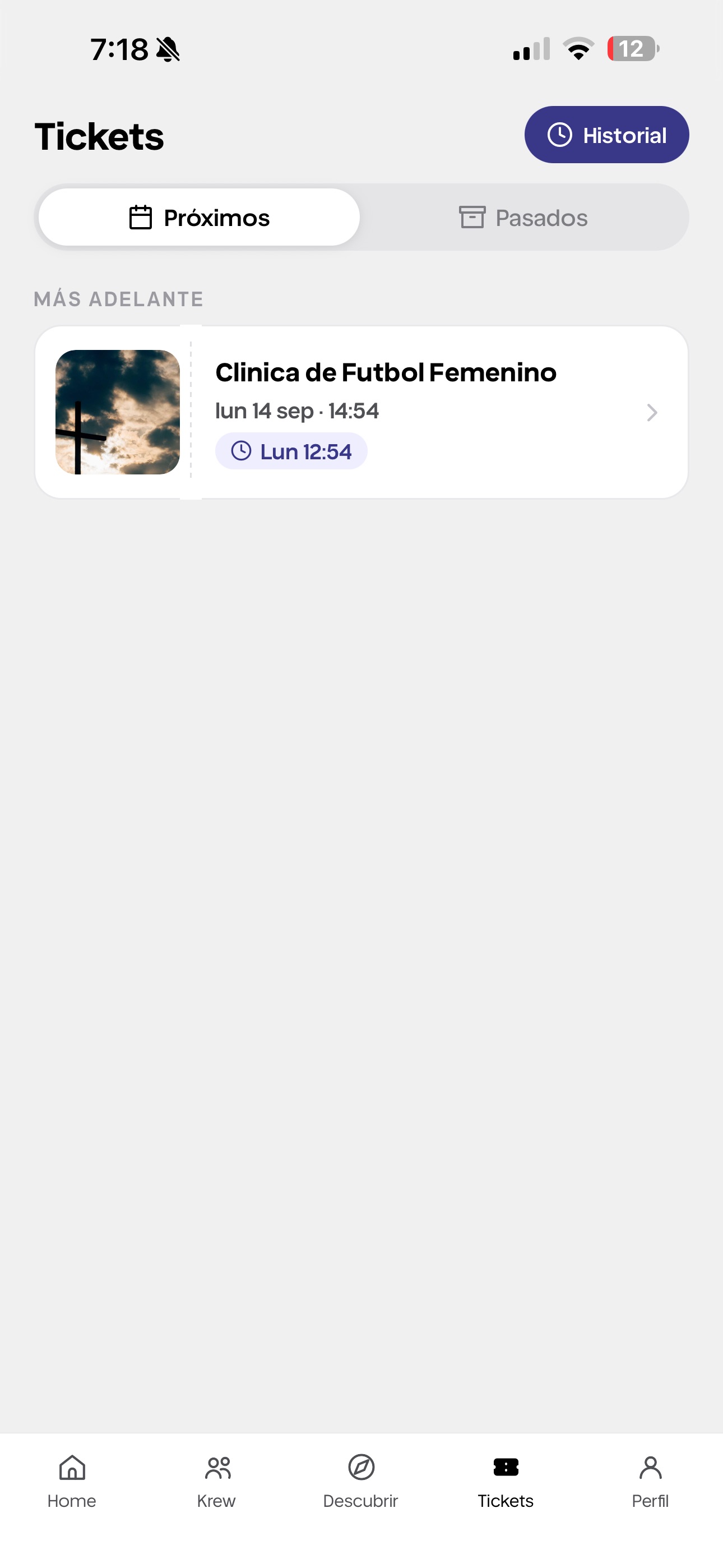Open the Historial button

606,135
